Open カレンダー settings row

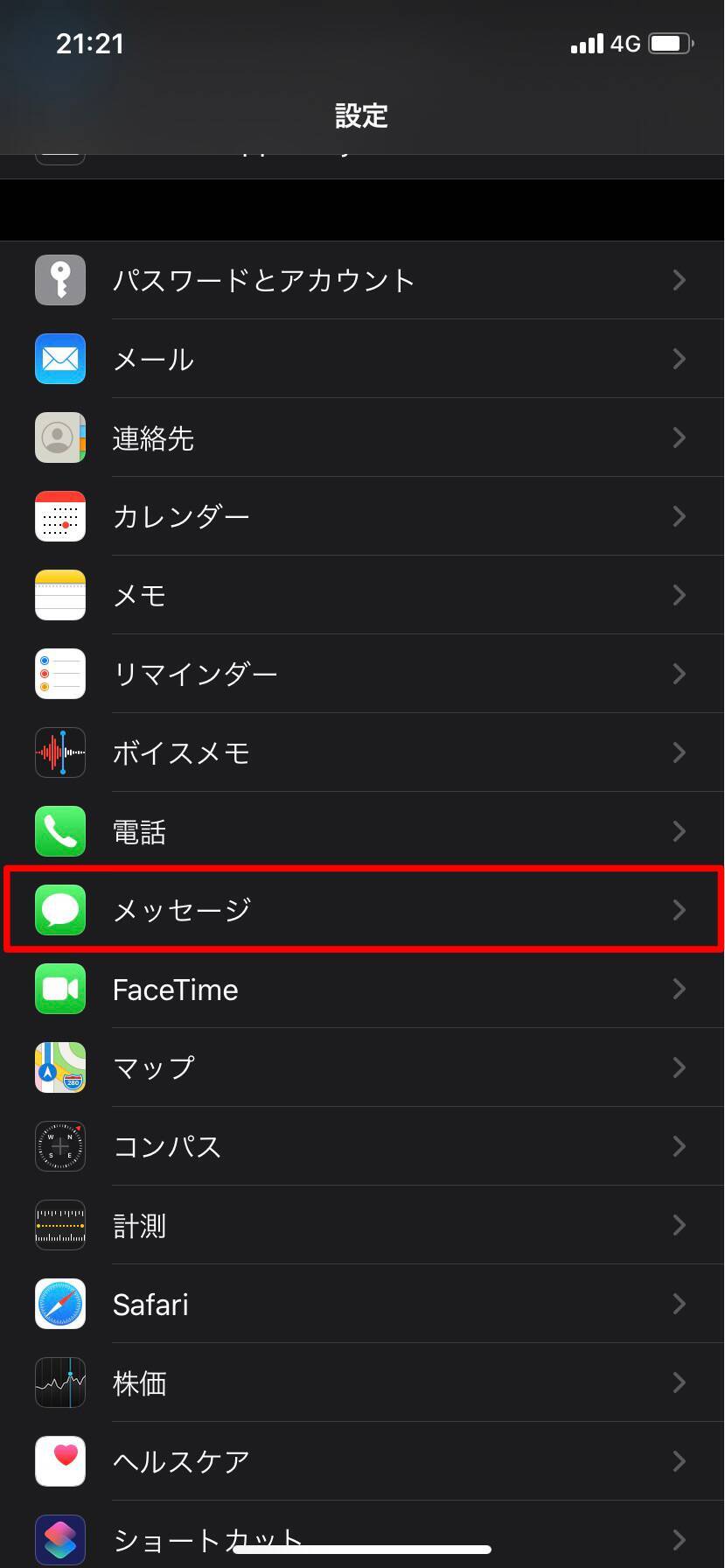(362, 516)
